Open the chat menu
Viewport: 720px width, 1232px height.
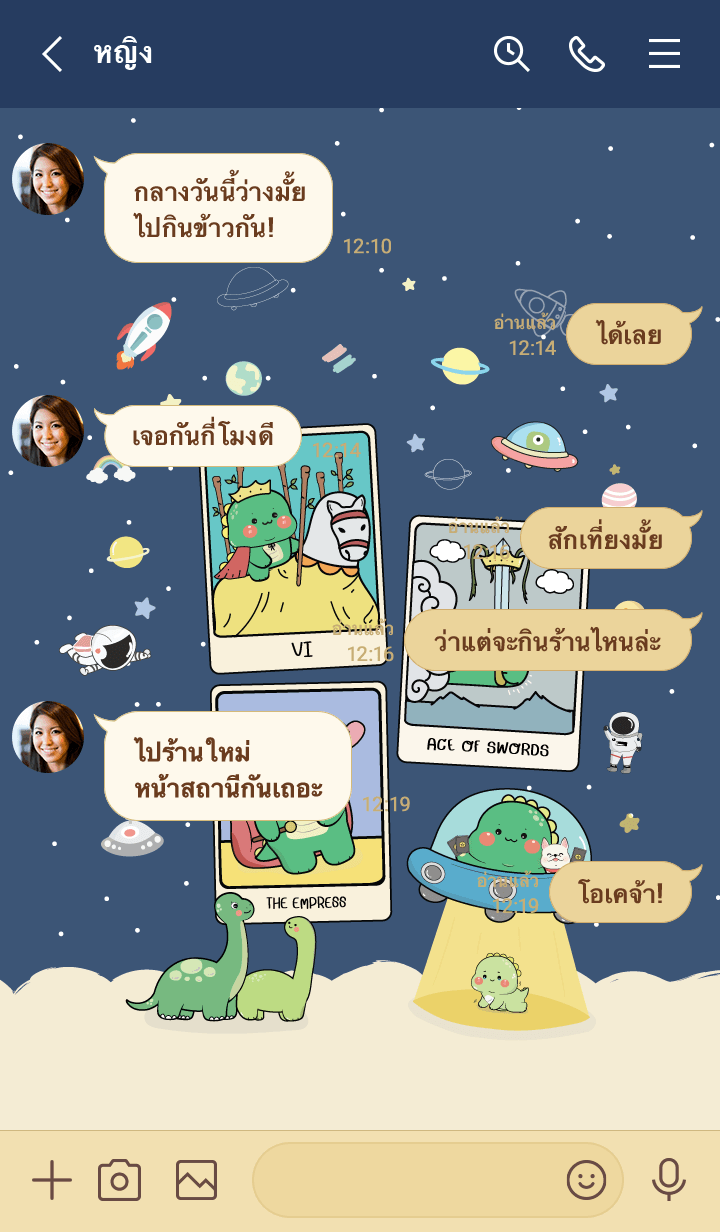(x=664, y=54)
